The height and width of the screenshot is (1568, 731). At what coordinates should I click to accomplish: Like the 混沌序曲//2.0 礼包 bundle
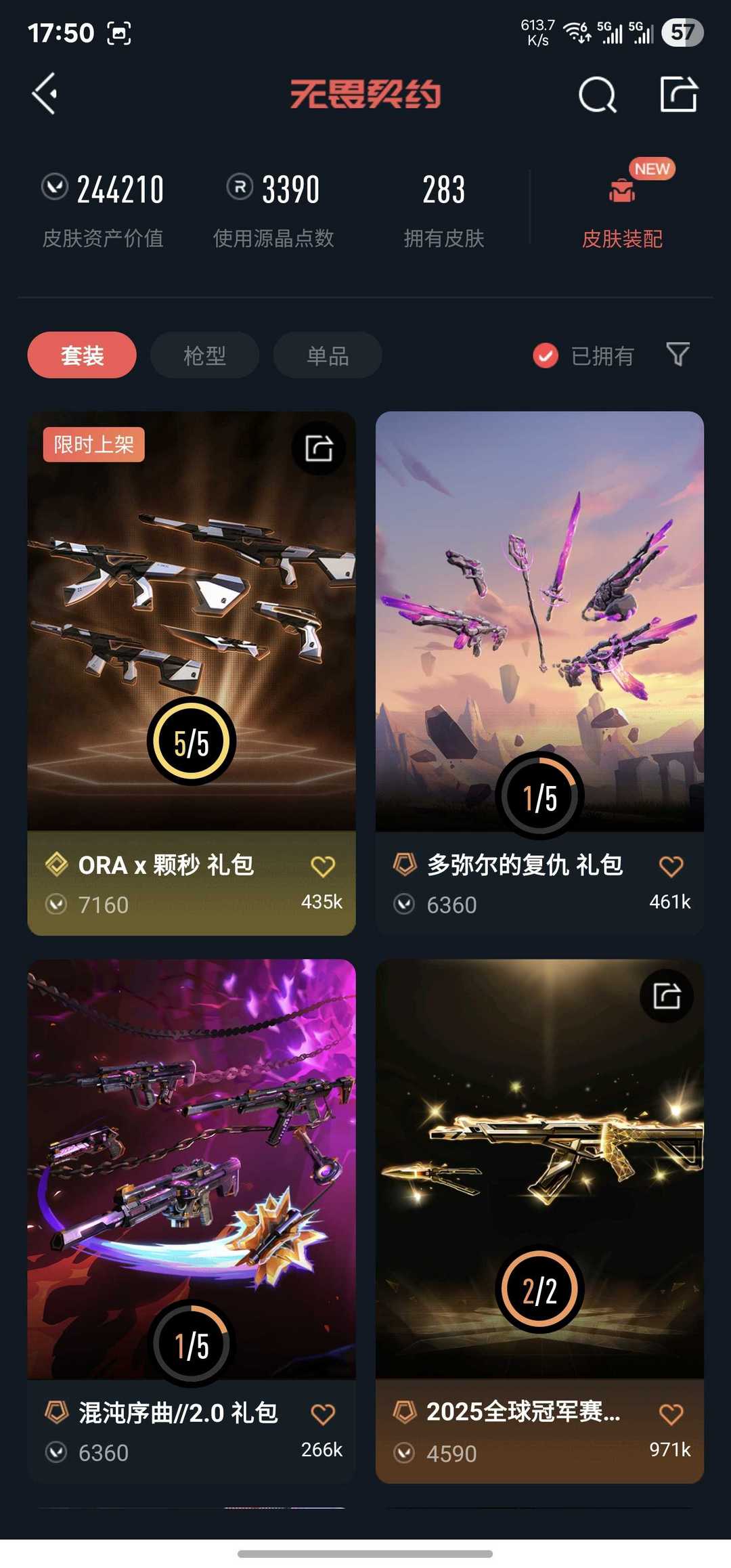pos(323,1414)
